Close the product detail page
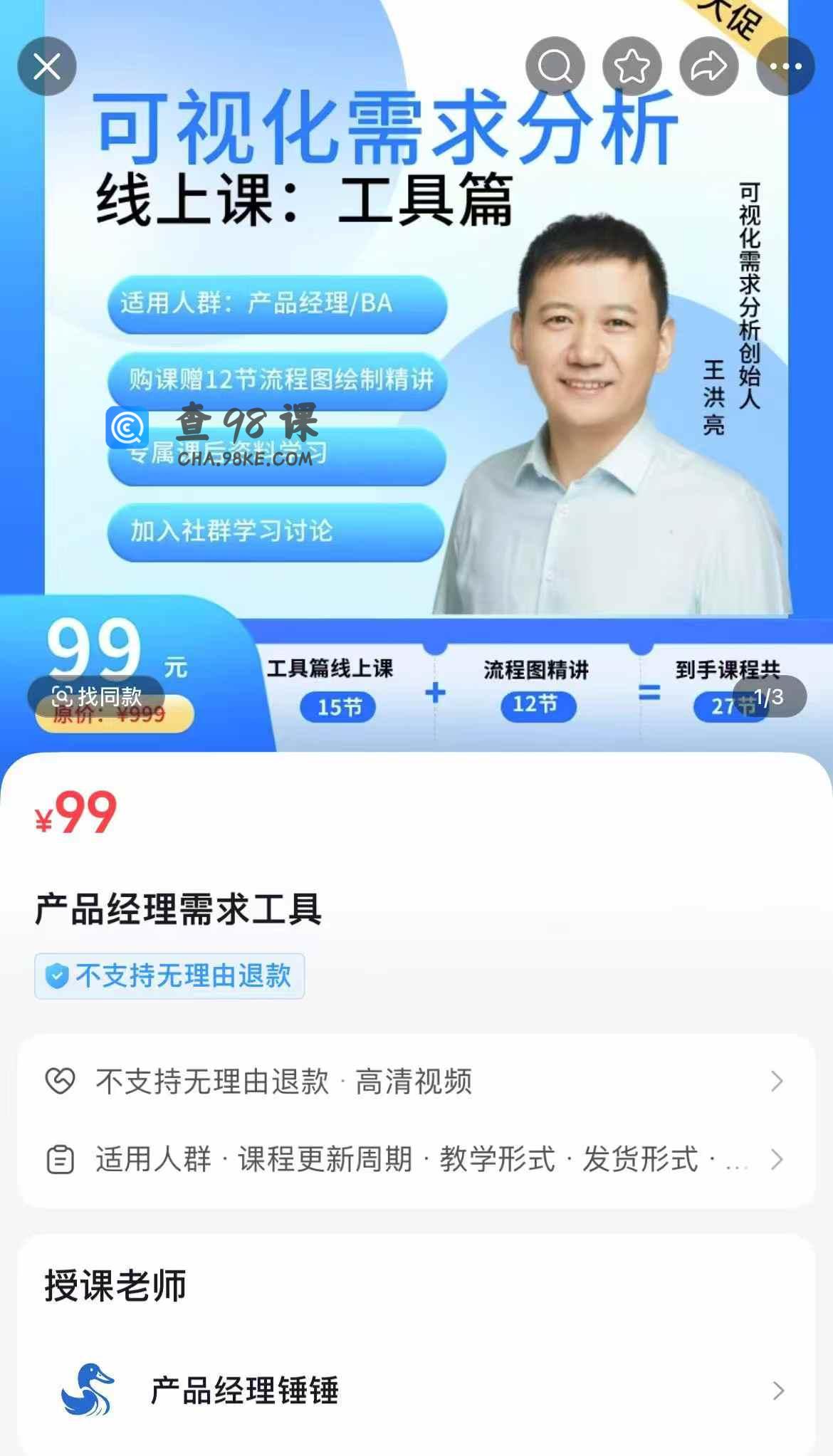 tap(47, 67)
